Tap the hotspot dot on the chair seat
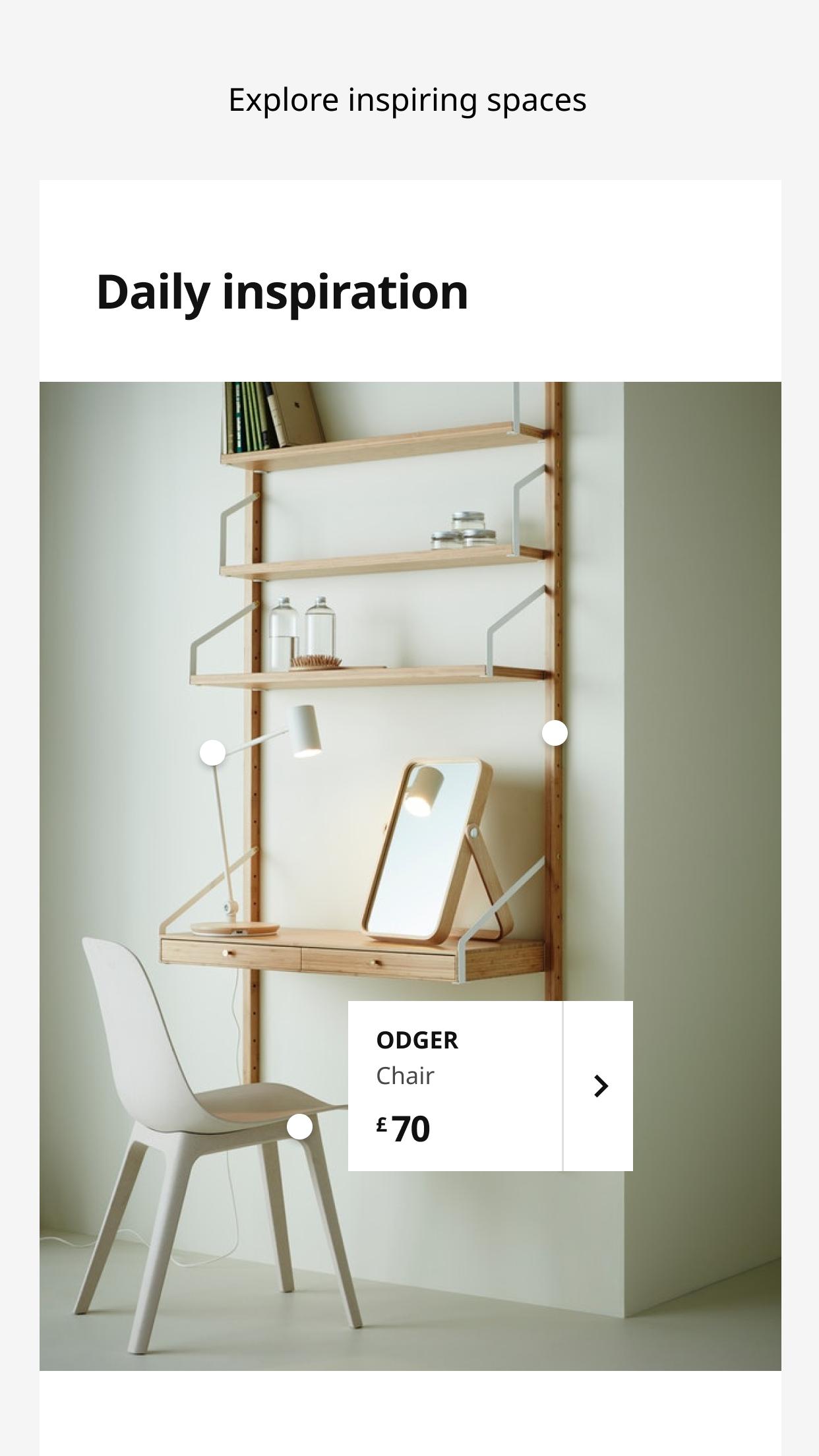The height and width of the screenshot is (1456, 819). [x=299, y=1126]
